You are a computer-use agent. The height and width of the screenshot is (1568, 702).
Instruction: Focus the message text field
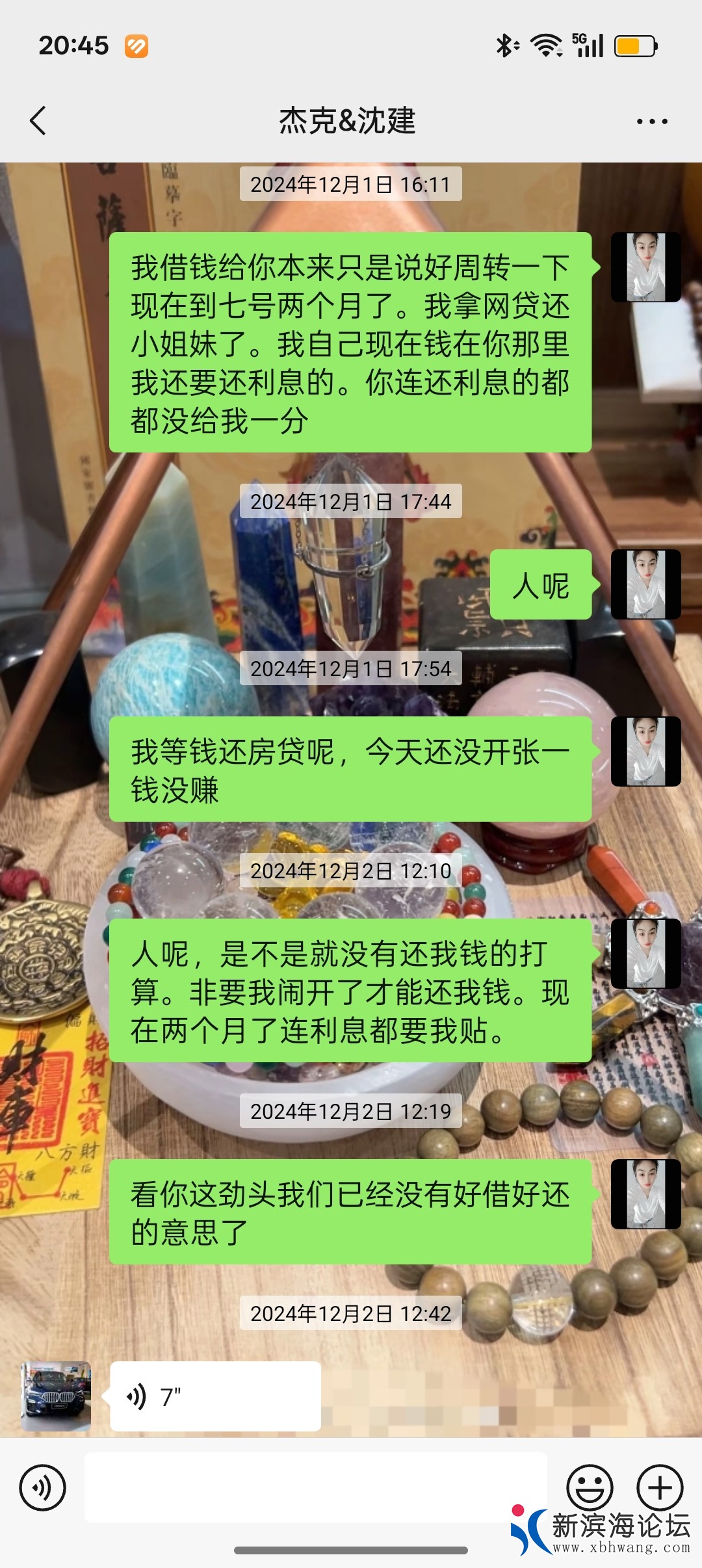pyautogui.click(x=315, y=1487)
